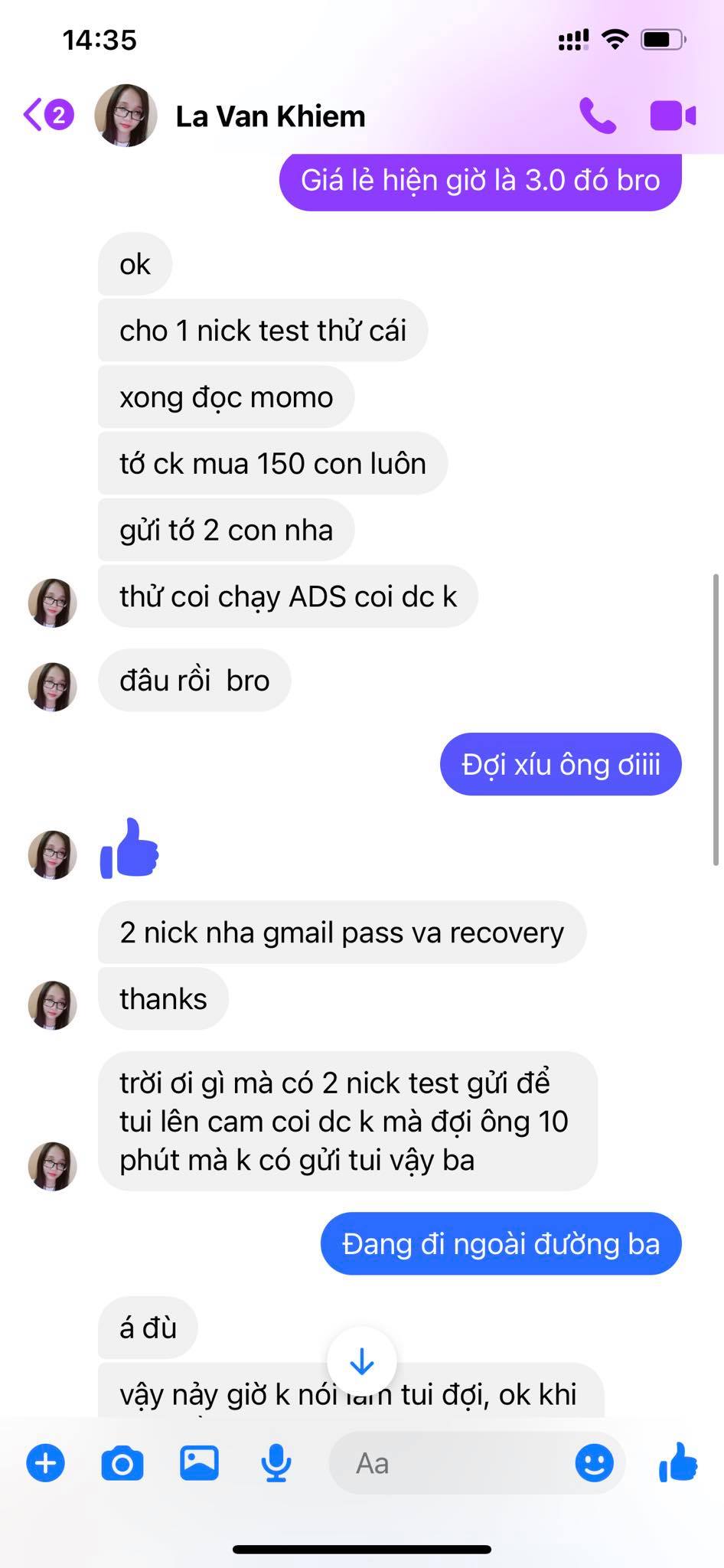Image resolution: width=724 pixels, height=1568 pixels.
Task: Start a voice call with La Van Khiem
Action: coord(597,116)
